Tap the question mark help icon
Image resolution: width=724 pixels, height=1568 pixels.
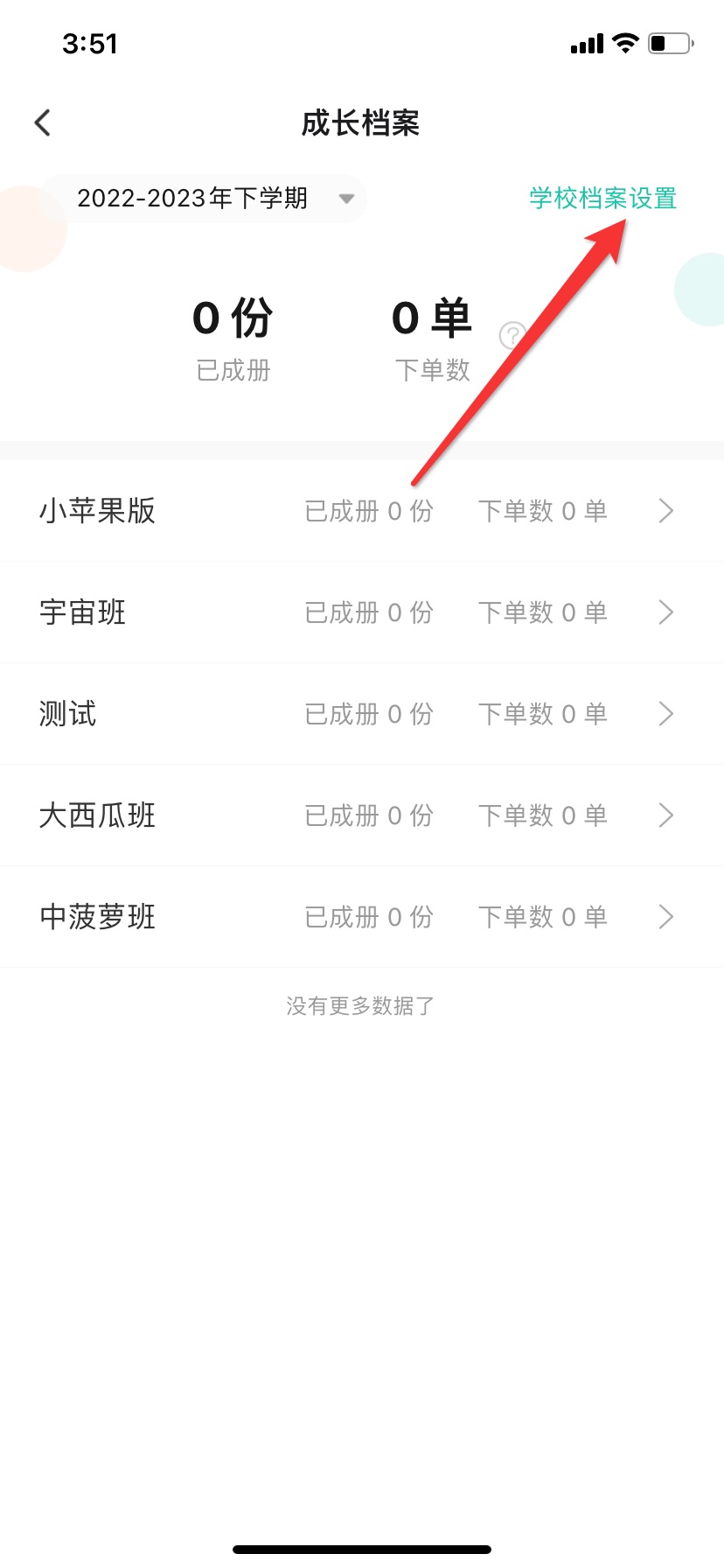(x=512, y=335)
